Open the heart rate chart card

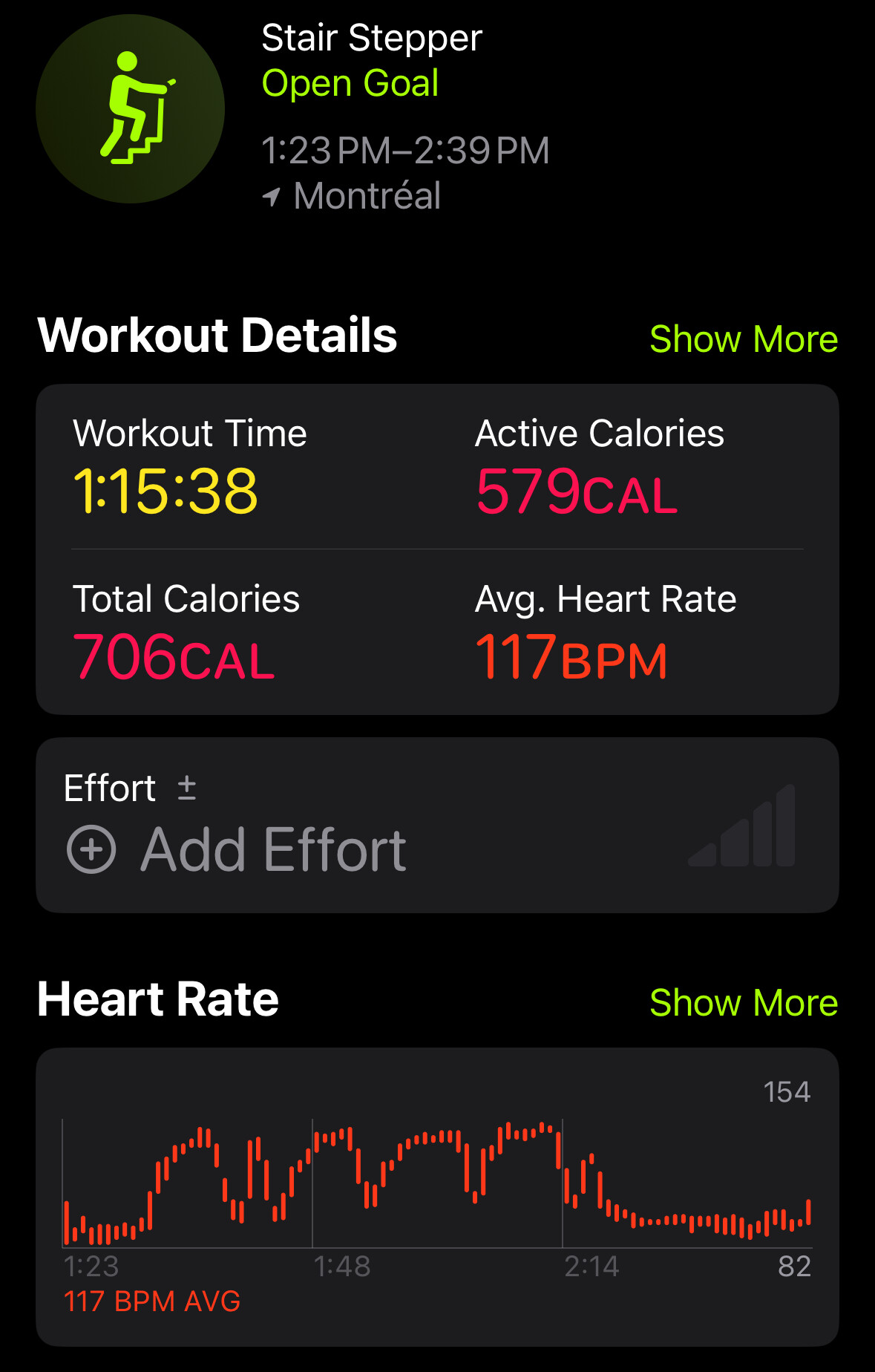(437, 1195)
